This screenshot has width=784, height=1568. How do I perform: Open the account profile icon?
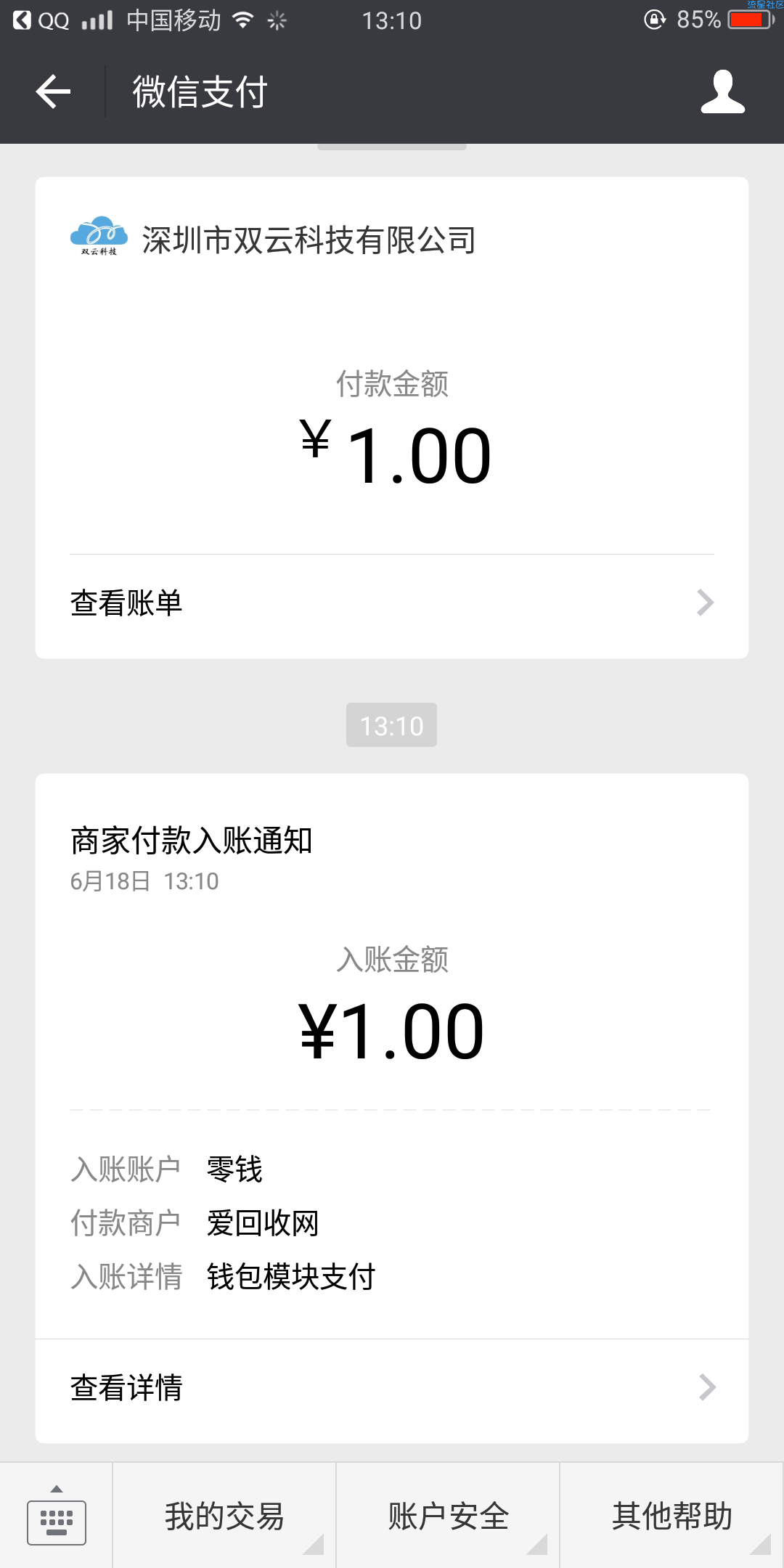723,91
